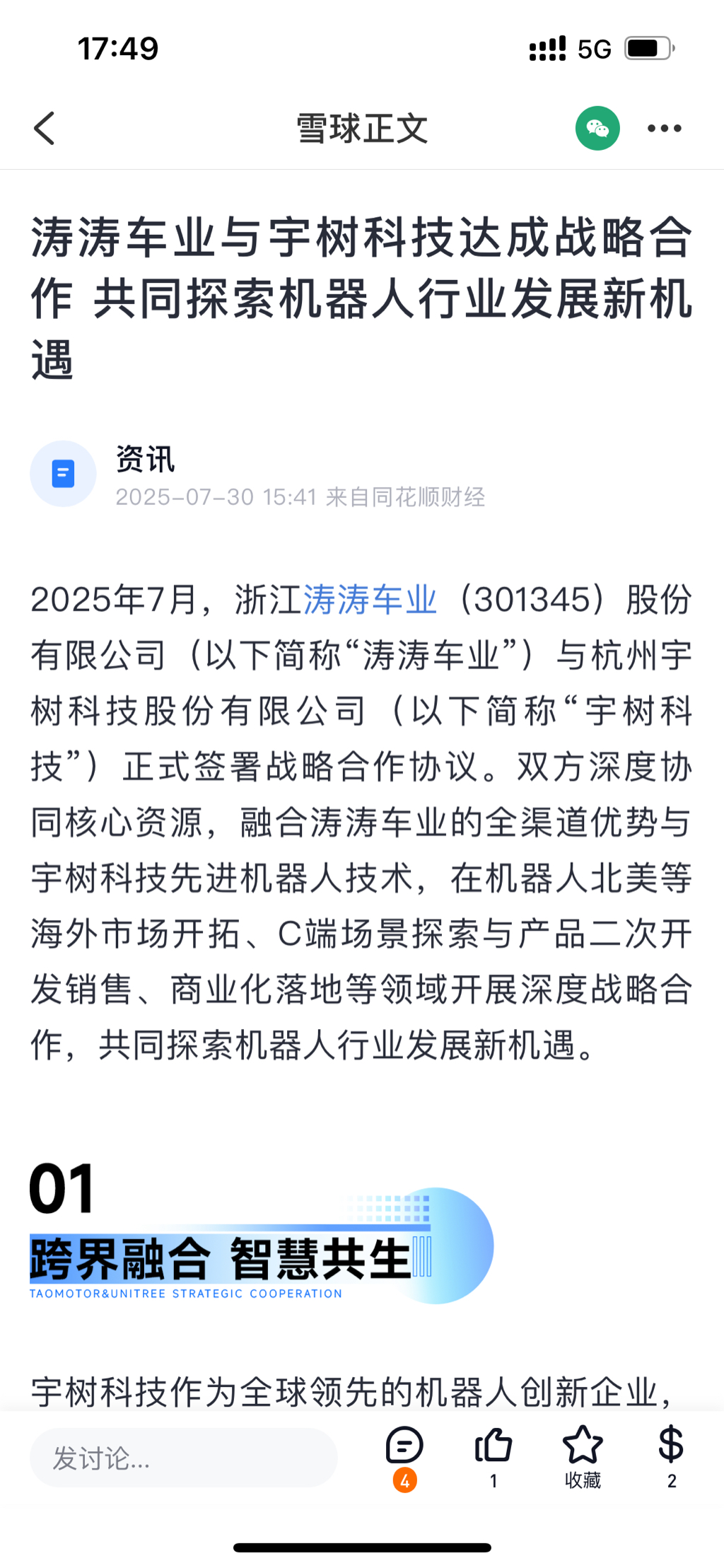Tap the 发讨论 comment input field
The image size is (724, 1568).
(x=183, y=1458)
